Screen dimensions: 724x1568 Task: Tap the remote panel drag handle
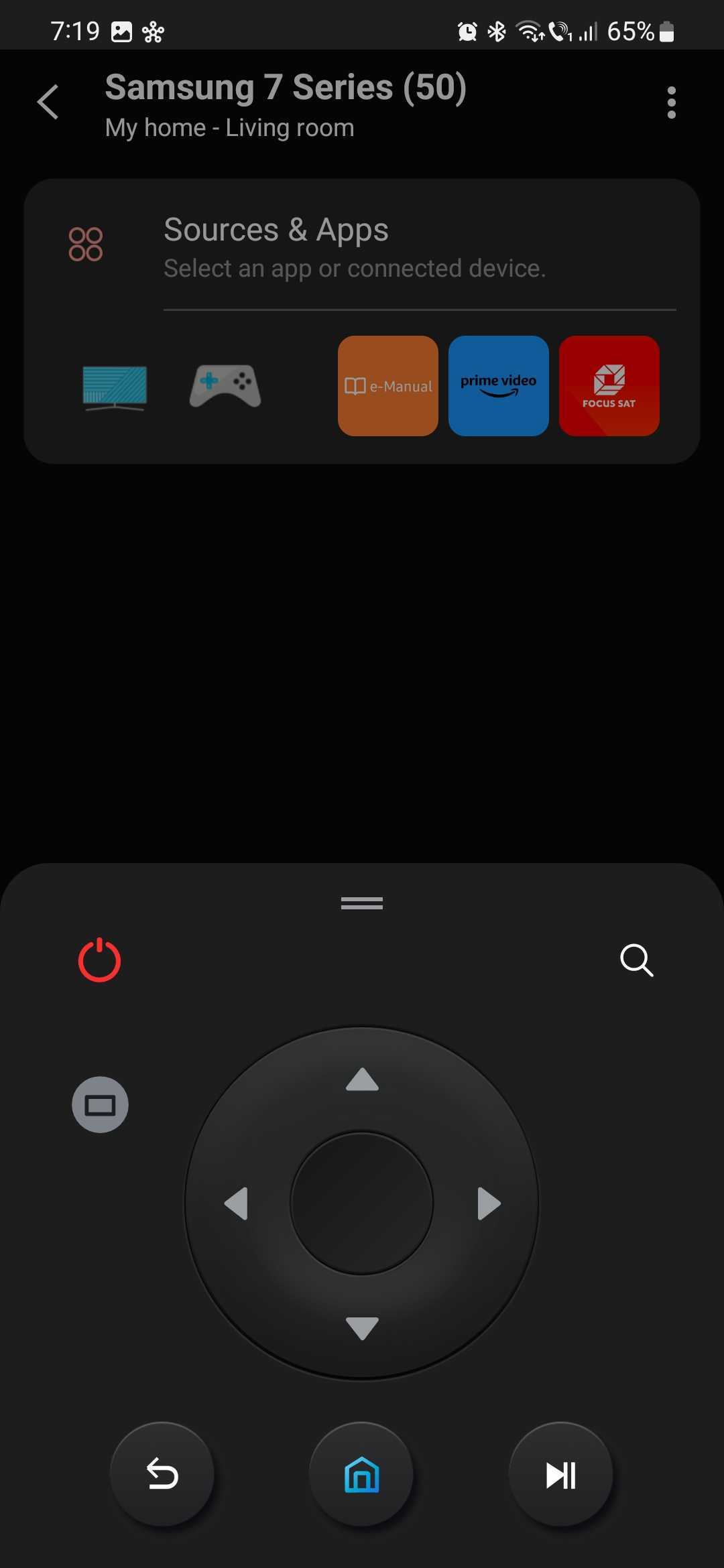tap(362, 903)
